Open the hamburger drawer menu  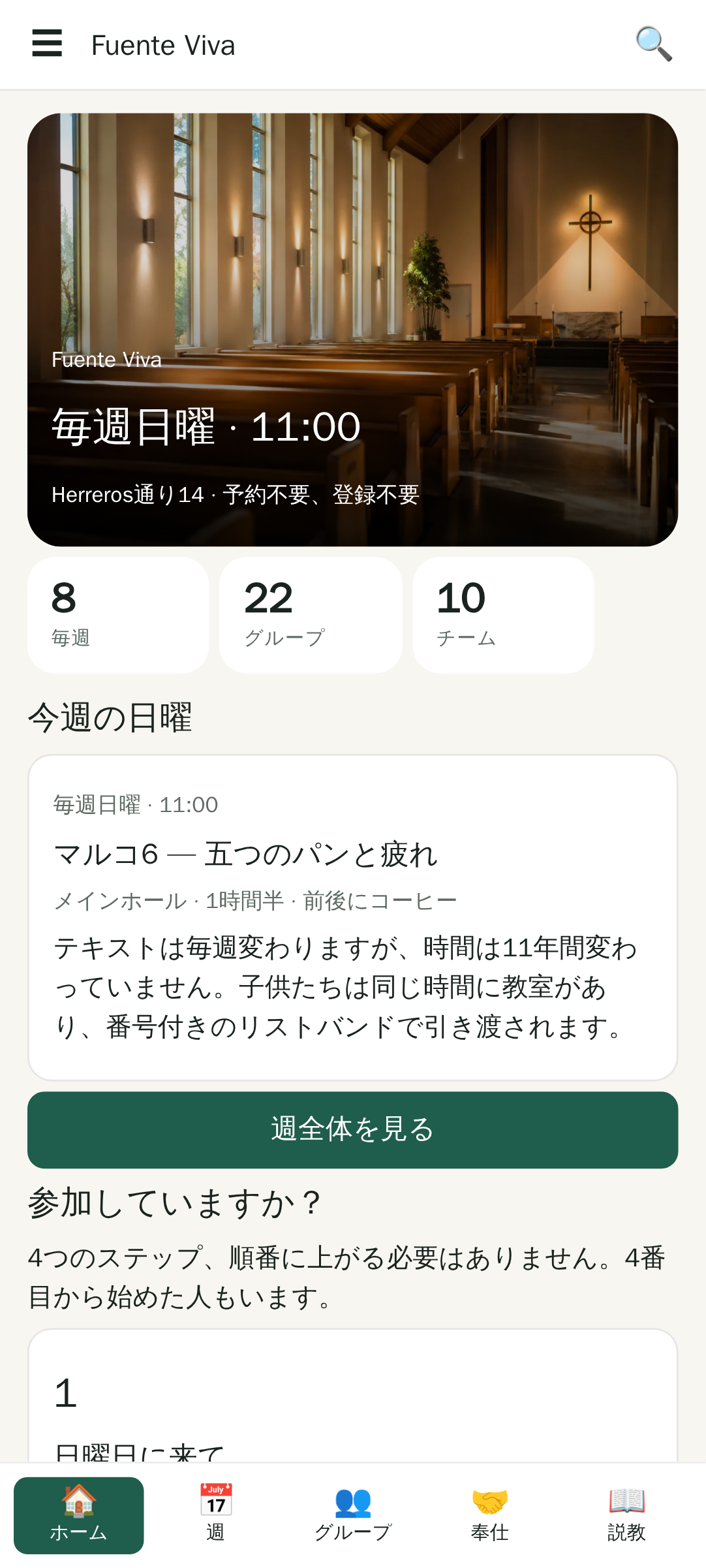point(47,44)
